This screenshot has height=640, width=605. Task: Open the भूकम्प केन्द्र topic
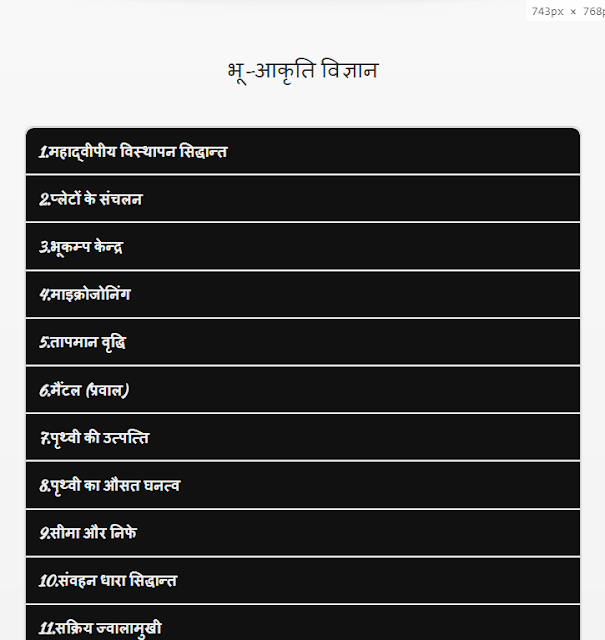click(x=302, y=247)
